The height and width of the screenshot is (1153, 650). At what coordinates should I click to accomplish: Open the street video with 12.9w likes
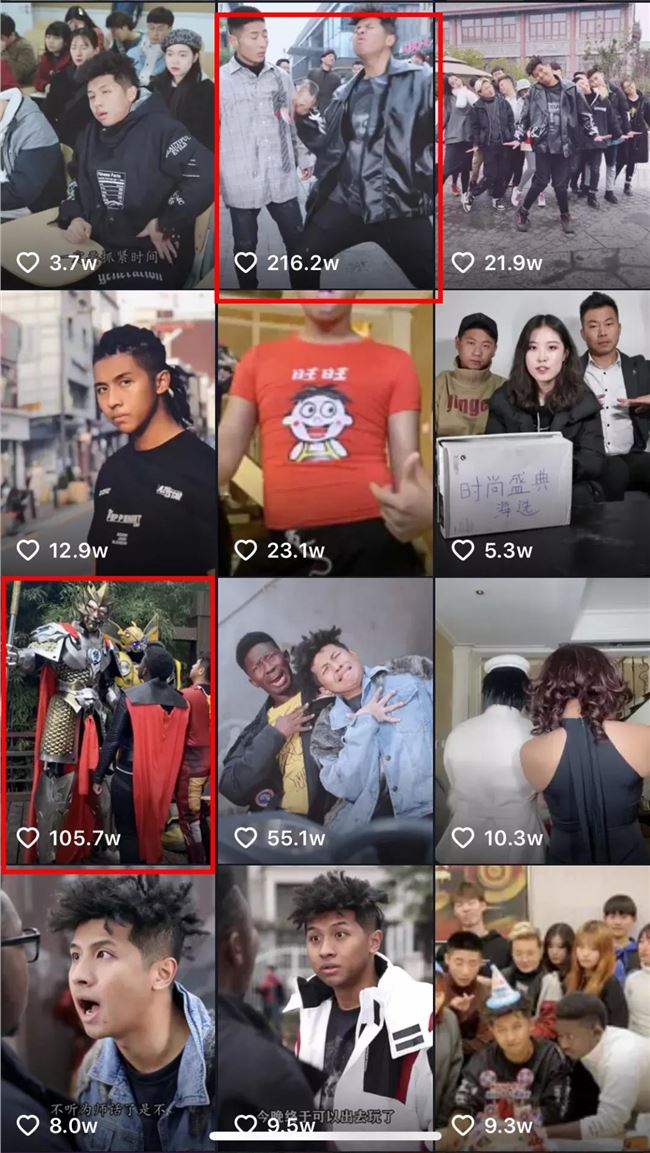(x=107, y=432)
